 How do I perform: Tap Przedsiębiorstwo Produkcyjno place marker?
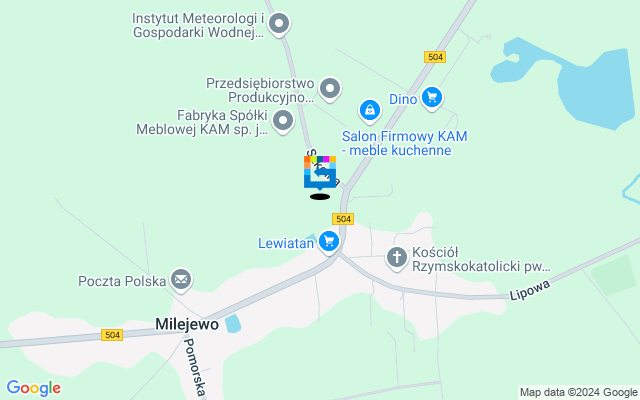tap(329, 89)
